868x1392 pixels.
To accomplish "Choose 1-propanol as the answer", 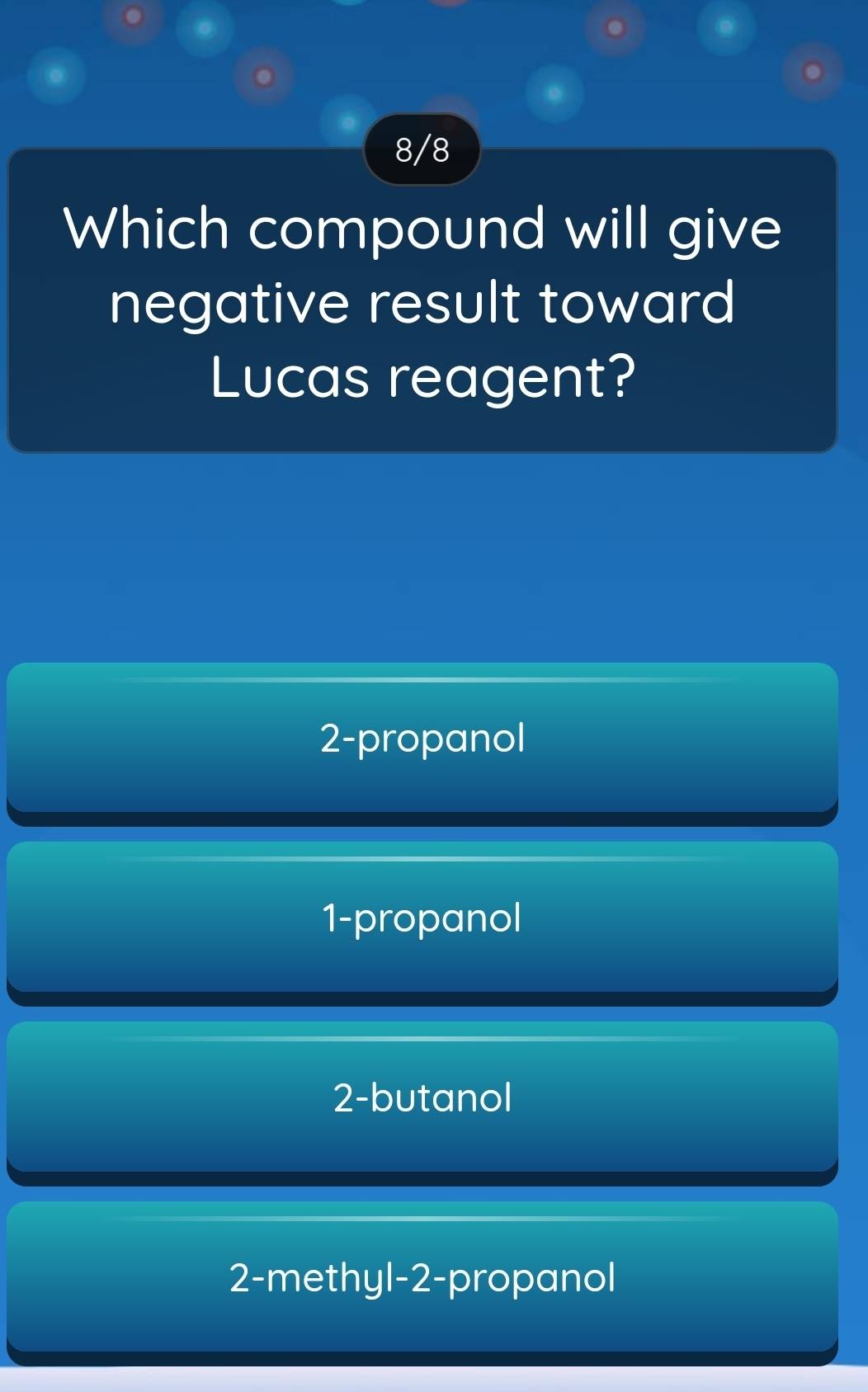I will click(422, 918).
